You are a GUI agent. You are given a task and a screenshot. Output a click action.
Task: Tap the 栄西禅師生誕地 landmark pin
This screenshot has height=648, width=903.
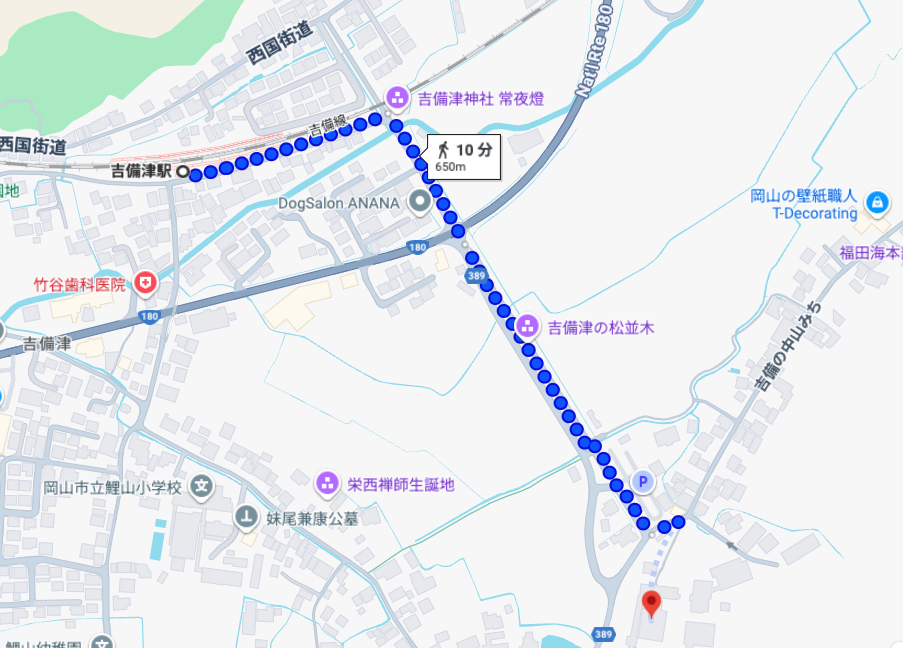coord(327,484)
